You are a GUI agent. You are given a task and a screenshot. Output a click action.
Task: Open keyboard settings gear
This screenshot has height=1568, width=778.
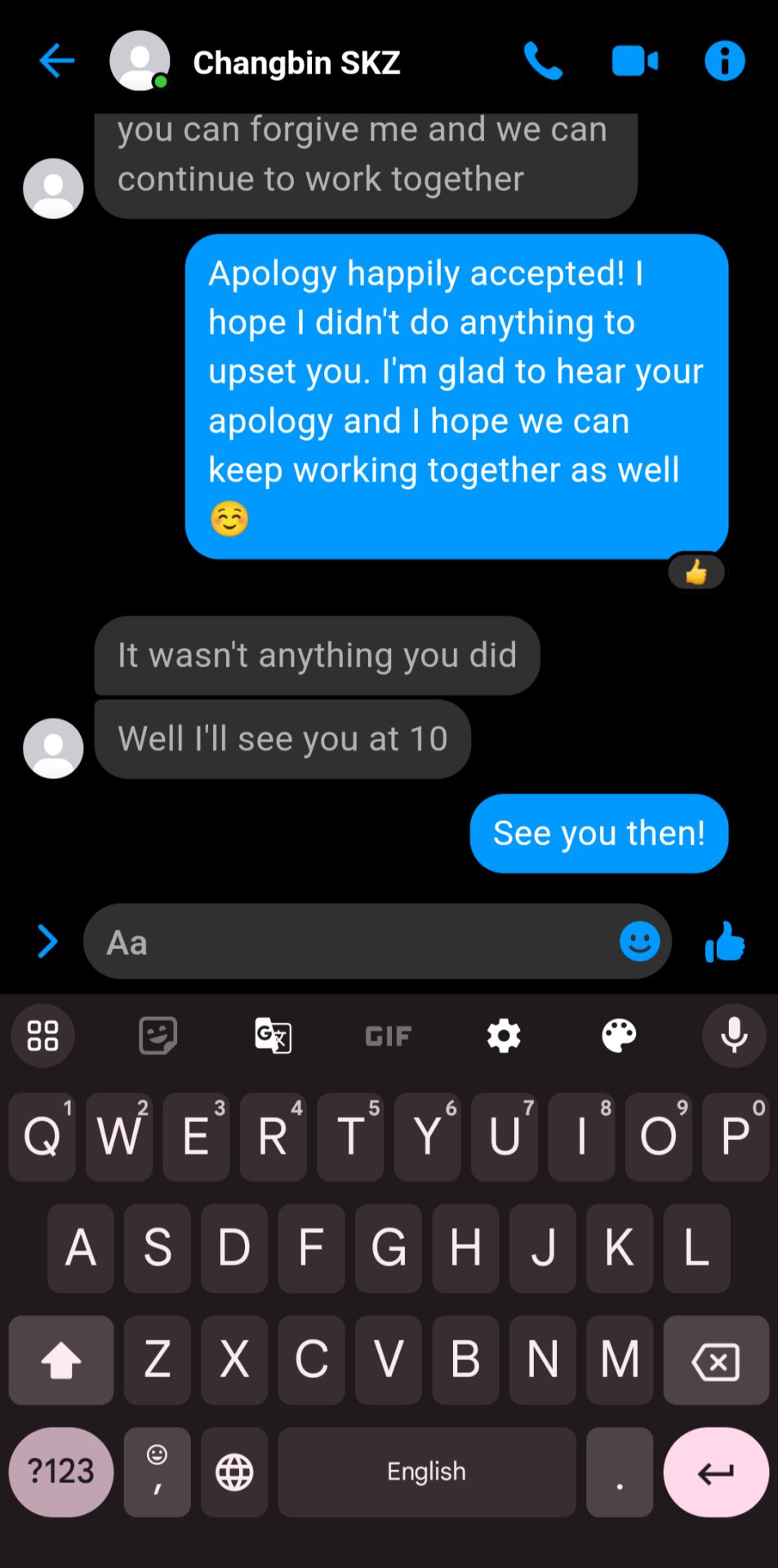[504, 1036]
